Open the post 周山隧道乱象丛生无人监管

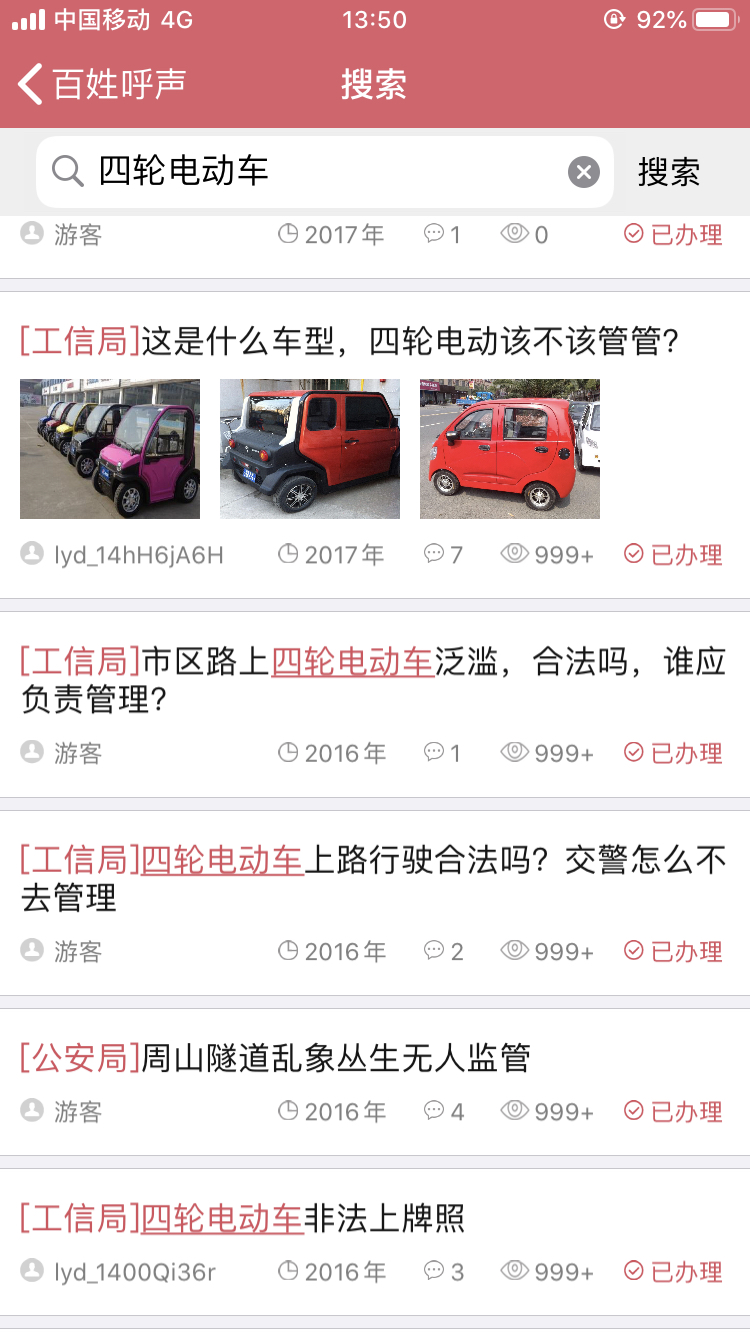275,1057
